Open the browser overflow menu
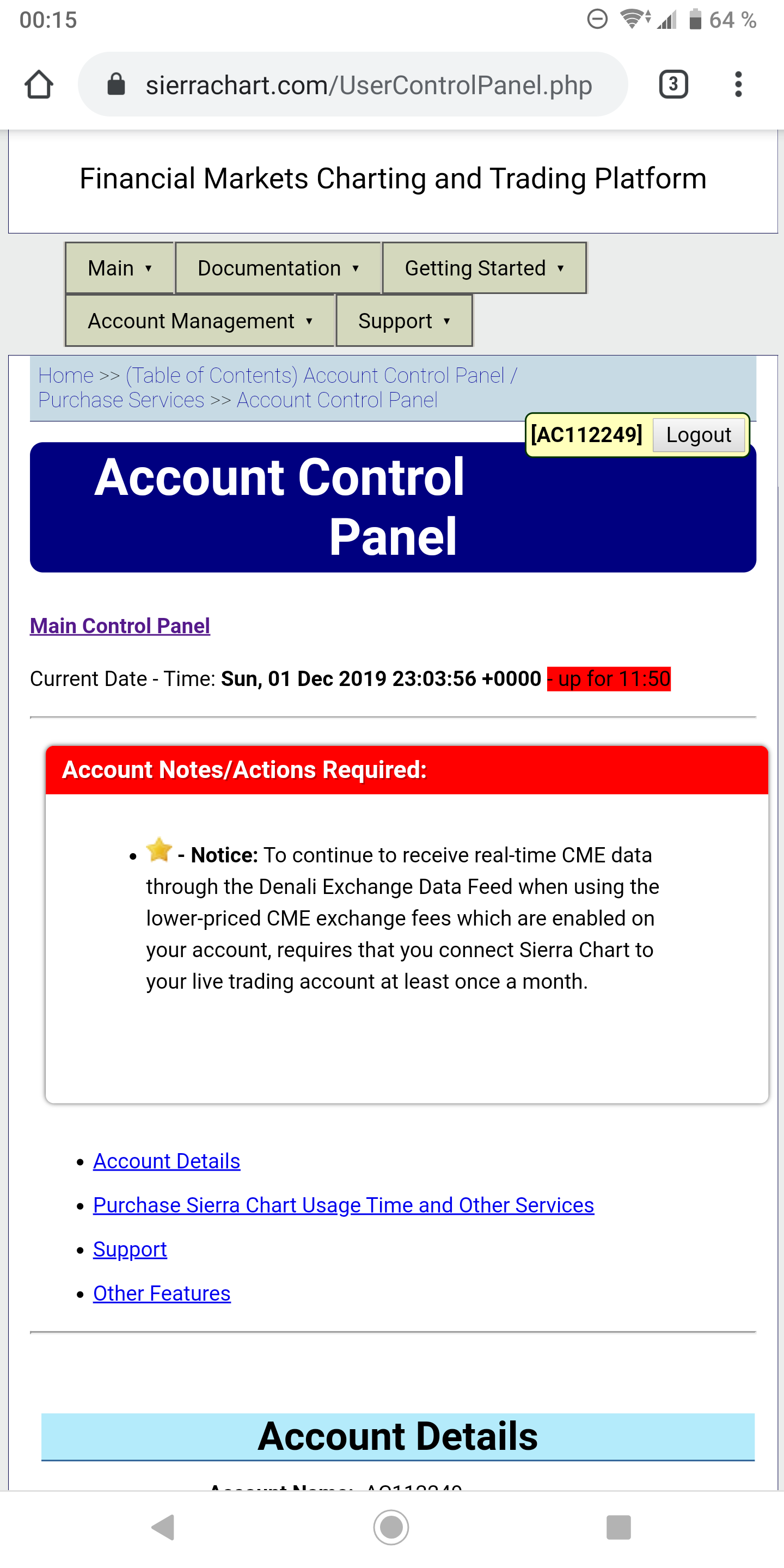 738,84
